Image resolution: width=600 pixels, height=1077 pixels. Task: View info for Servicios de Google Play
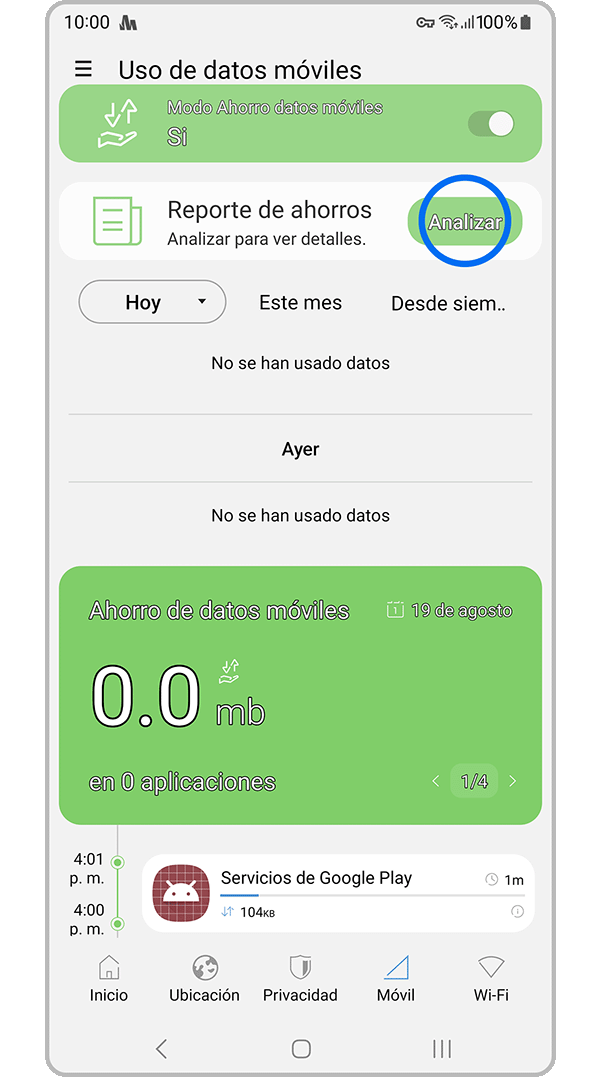(x=517, y=911)
